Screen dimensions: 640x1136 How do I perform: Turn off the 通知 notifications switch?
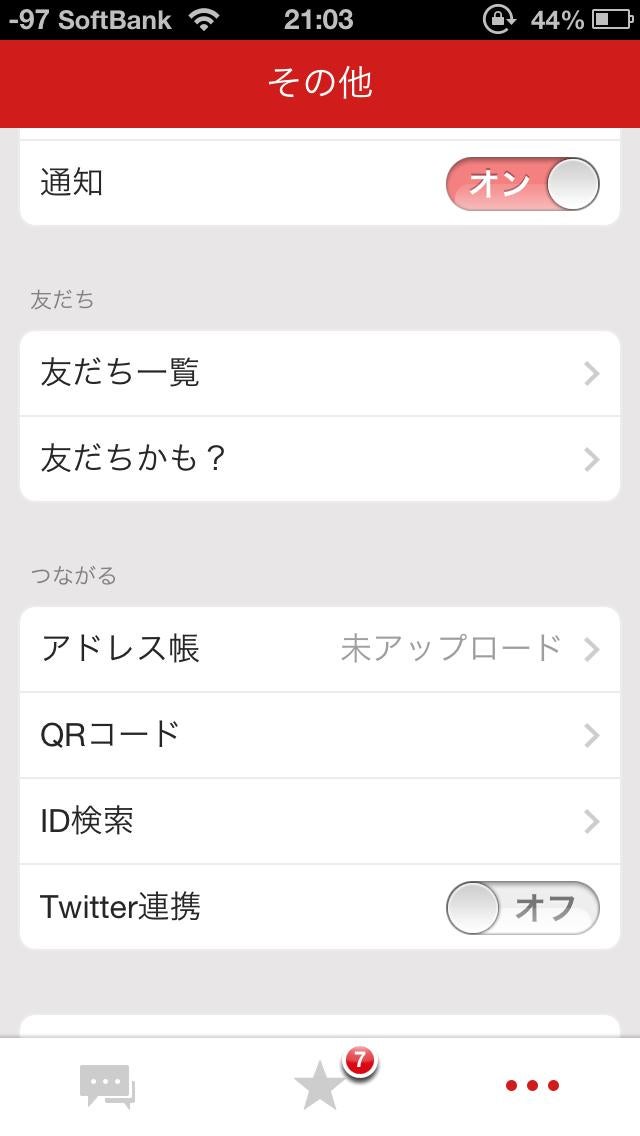522,184
